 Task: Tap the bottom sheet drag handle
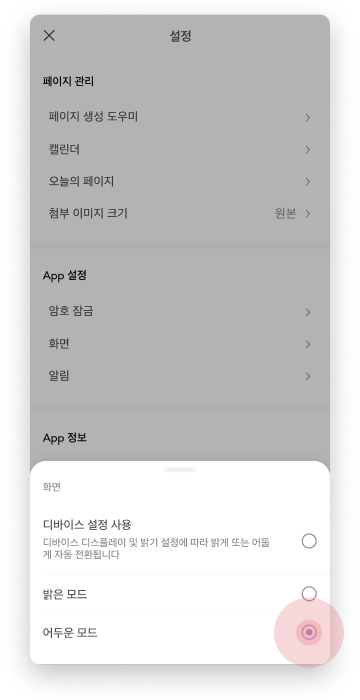tap(180, 470)
